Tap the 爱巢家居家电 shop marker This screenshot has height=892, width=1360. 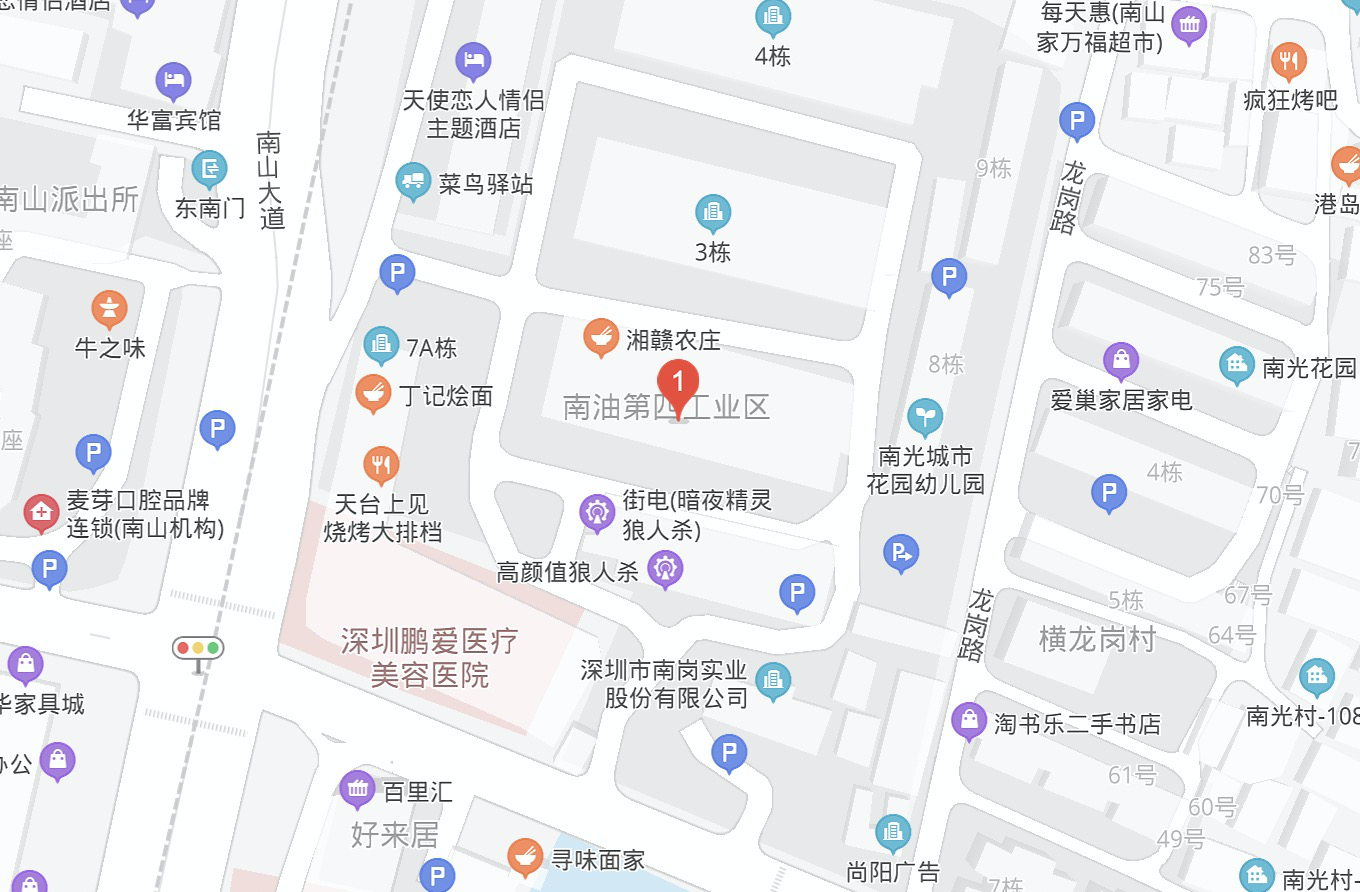(x=1121, y=360)
